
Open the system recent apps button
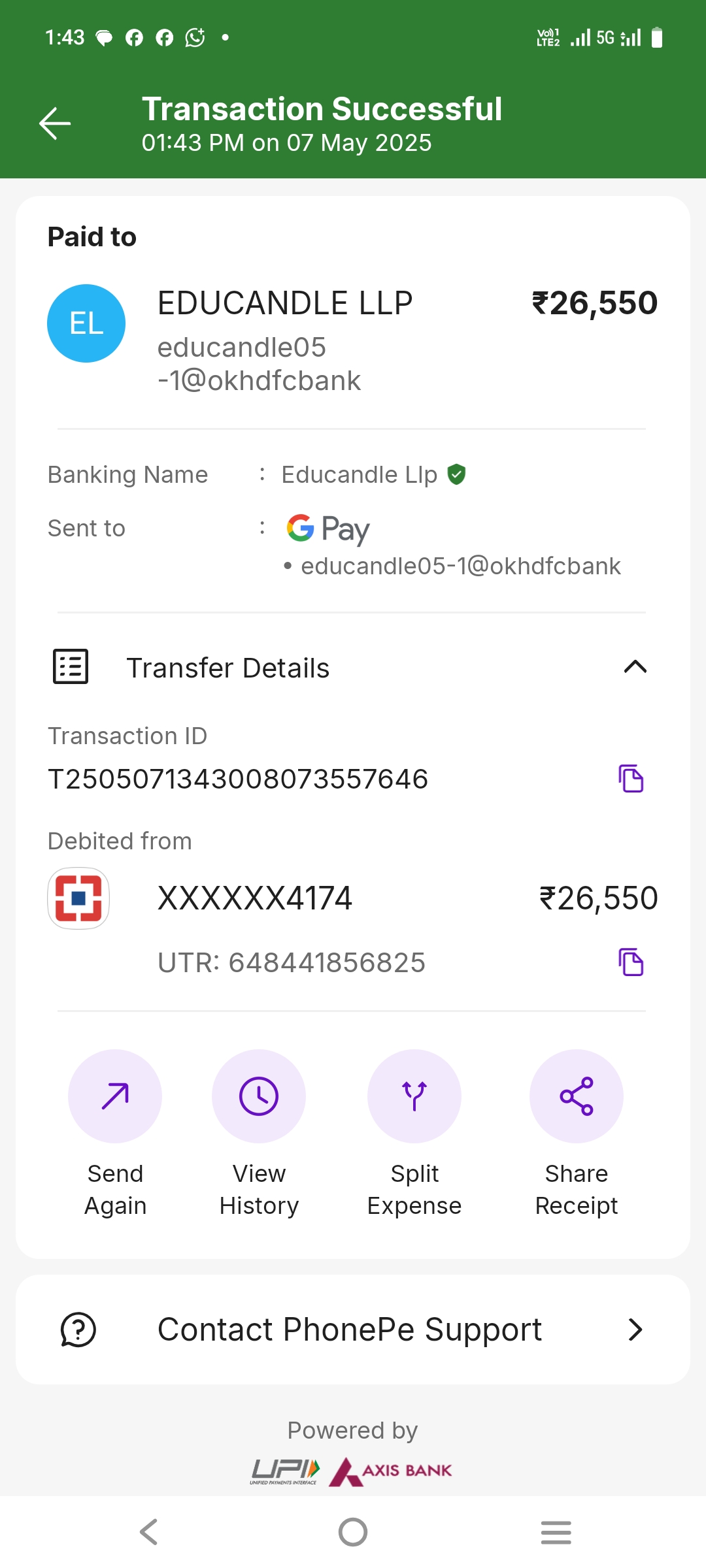(556, 1532)
